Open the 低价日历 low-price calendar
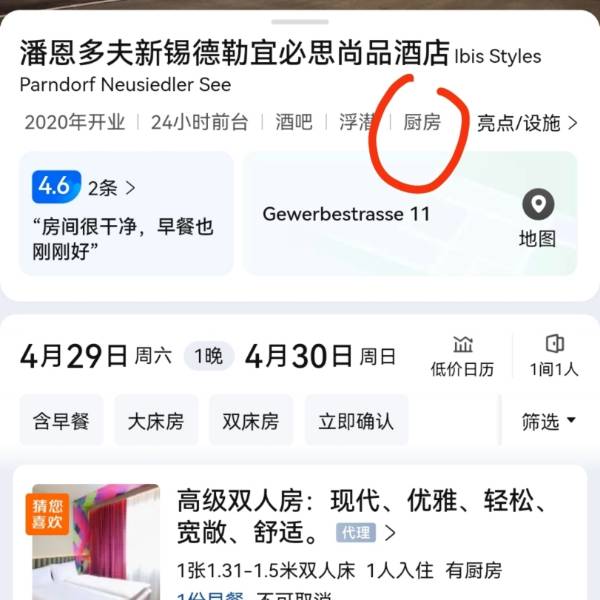Image resolution: width=600 pixels, height=600 pixels. pyautogui.click(x=462, y=356)
